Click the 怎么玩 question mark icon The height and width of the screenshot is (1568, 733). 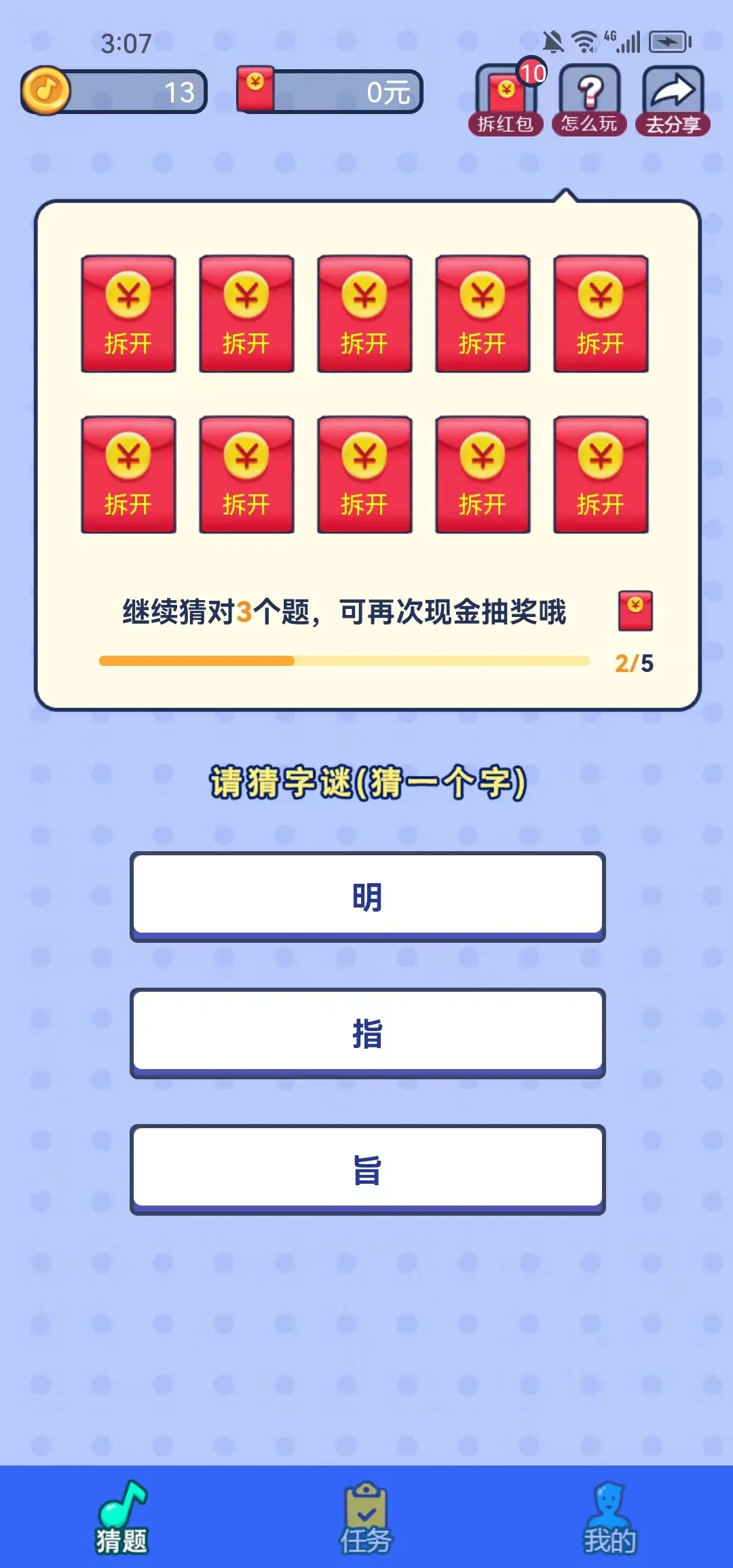pos(589,92)
